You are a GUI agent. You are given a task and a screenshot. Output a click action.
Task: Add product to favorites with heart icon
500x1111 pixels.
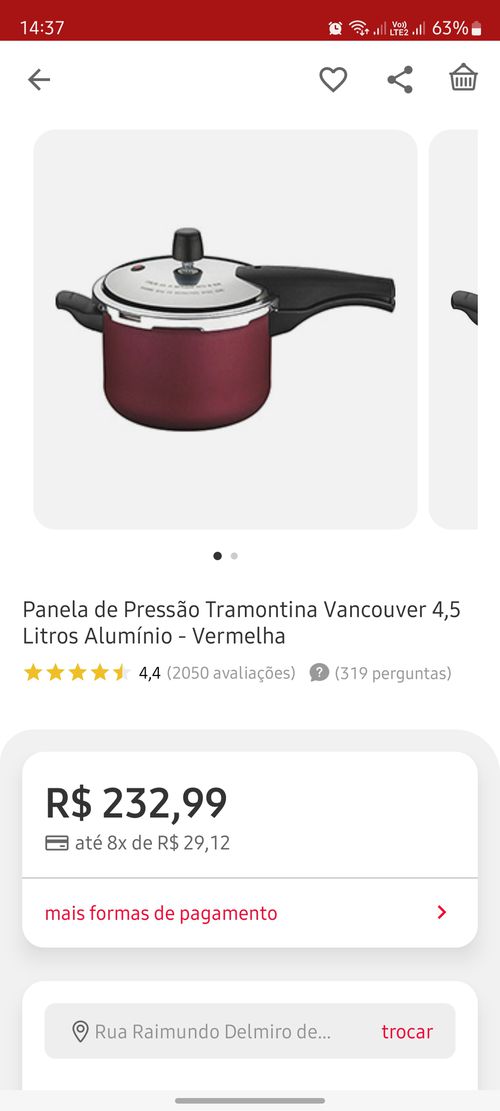[x=333, y=79]
